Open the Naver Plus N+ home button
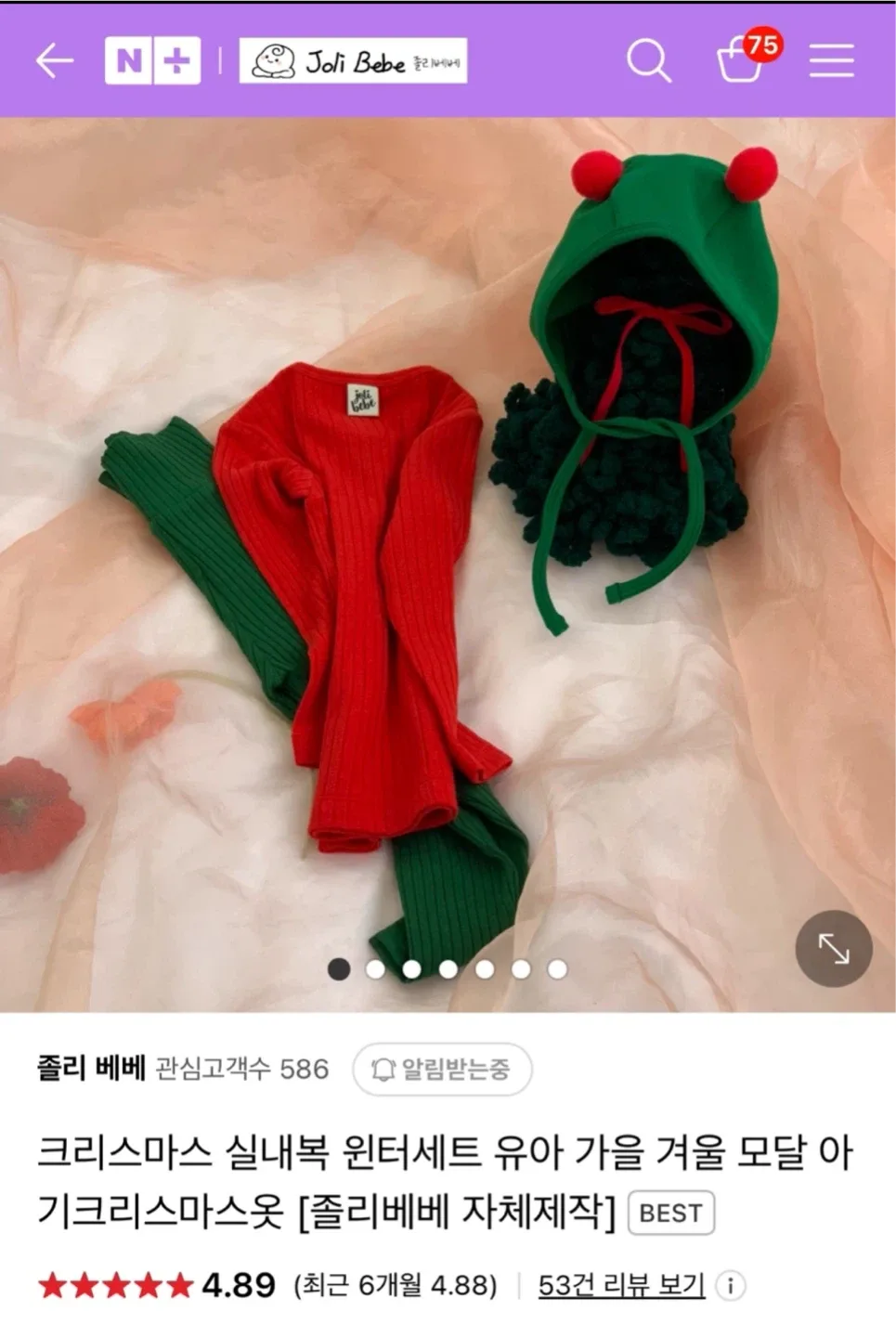Viewport: 896px width, 1337px height. (152, 61)
